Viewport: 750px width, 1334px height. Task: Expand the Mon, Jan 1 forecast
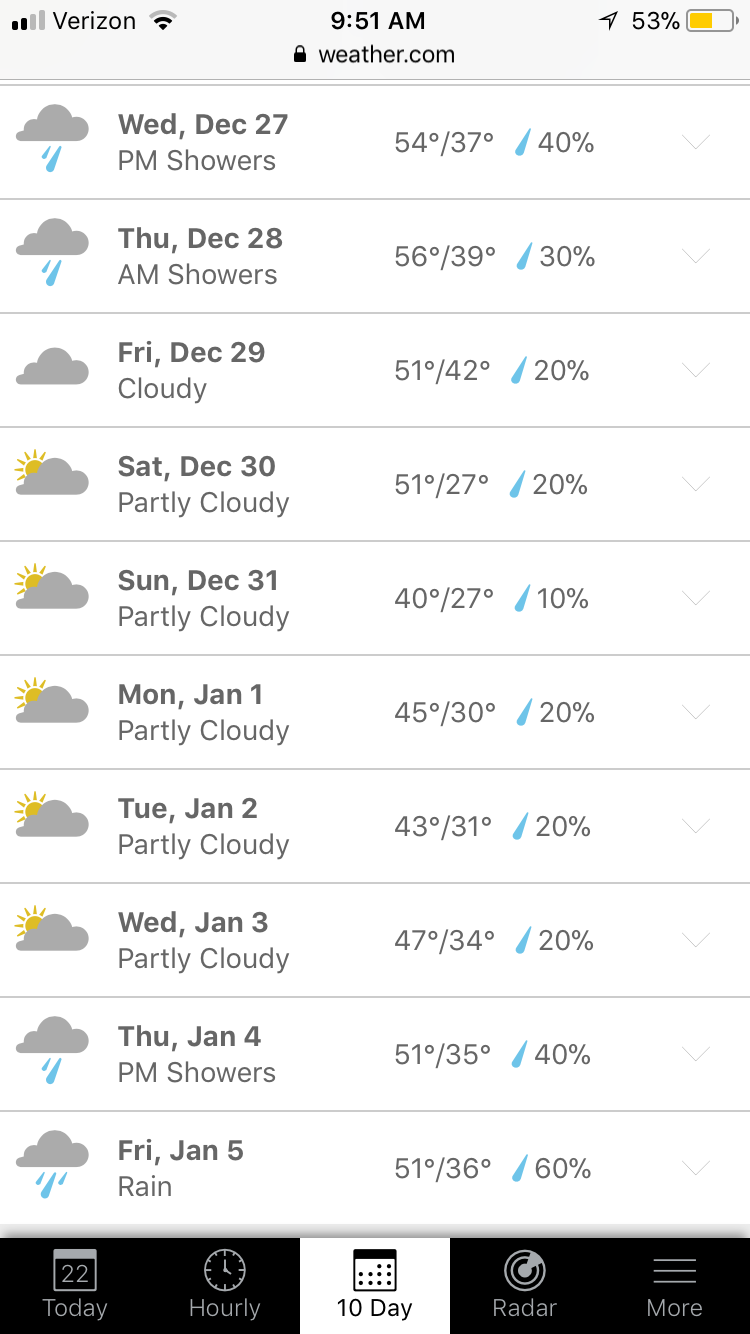tap(375, 713)
